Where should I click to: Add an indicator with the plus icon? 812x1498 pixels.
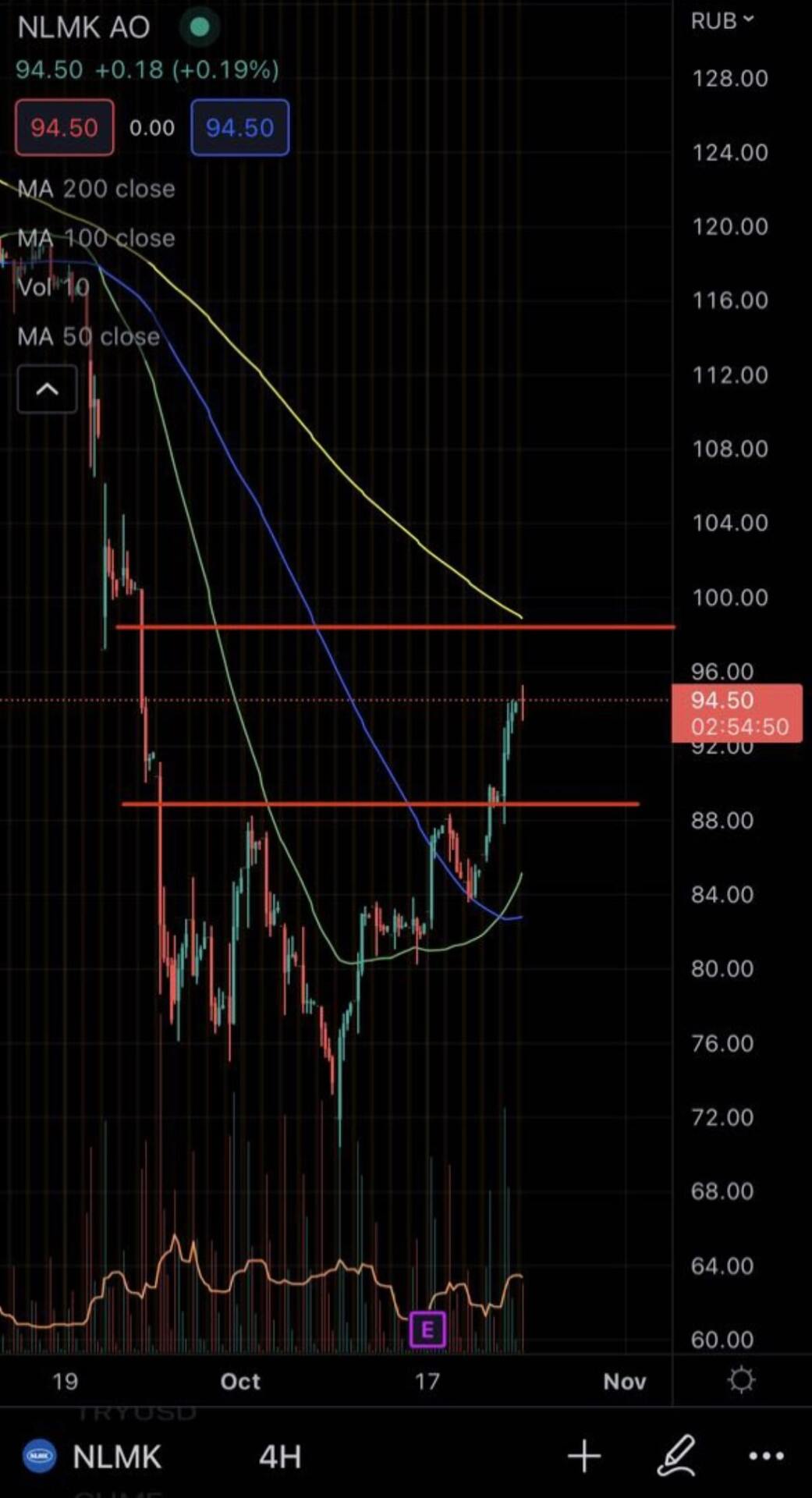coord(583,1457)
